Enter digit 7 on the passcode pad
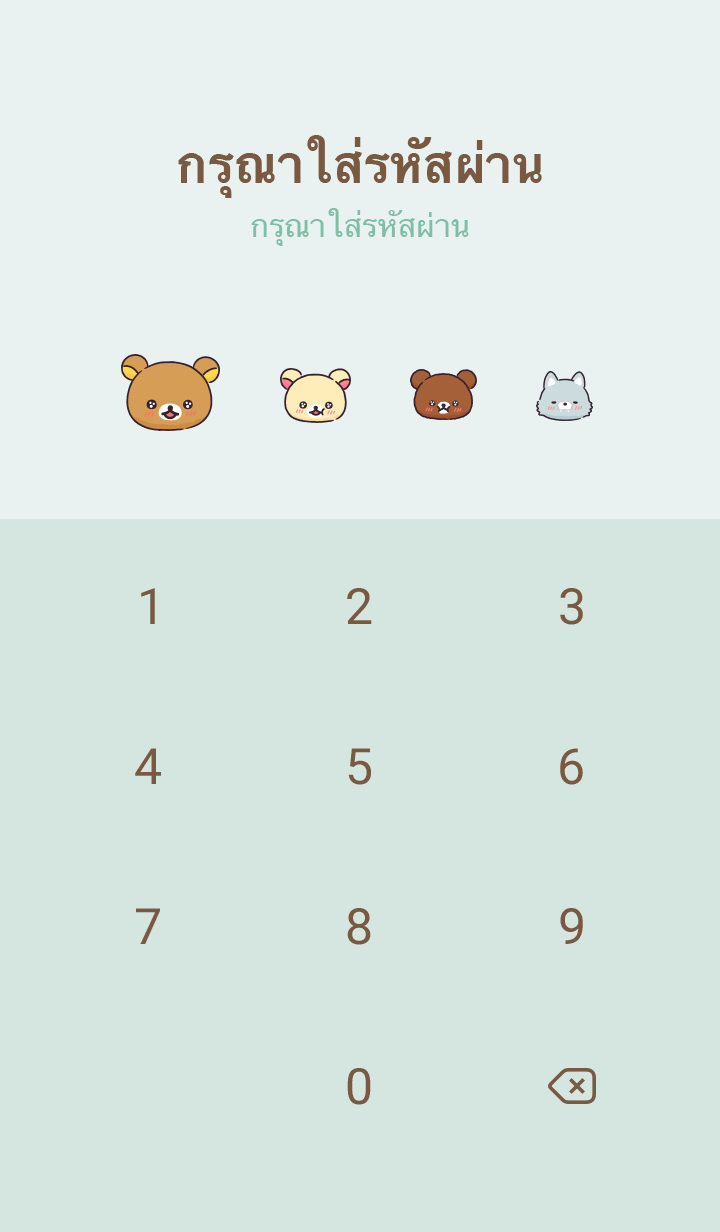Viewport: 720px width, 1232px height. coord(148,927)
